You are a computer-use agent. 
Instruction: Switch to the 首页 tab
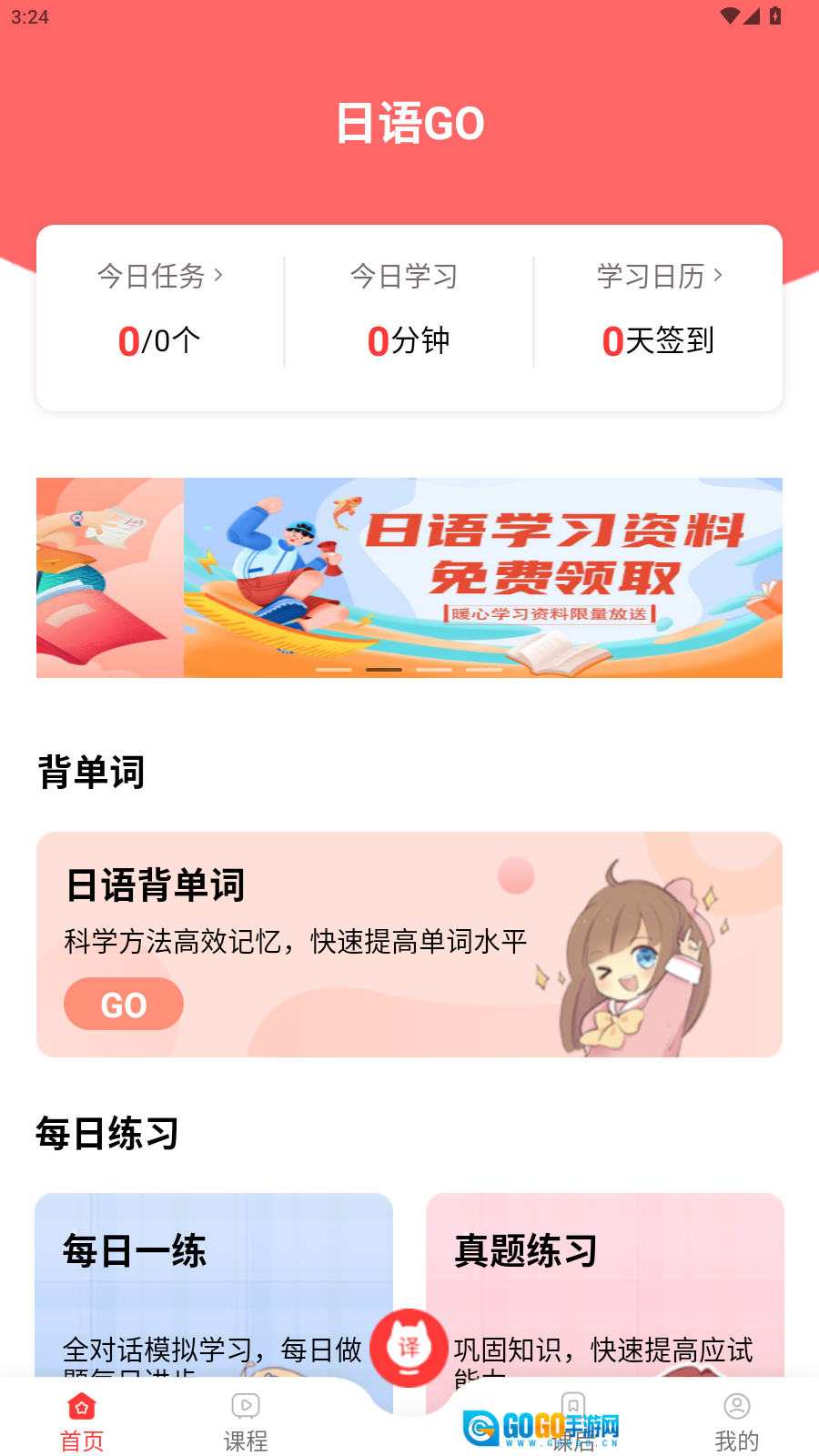pos(82,1421)
